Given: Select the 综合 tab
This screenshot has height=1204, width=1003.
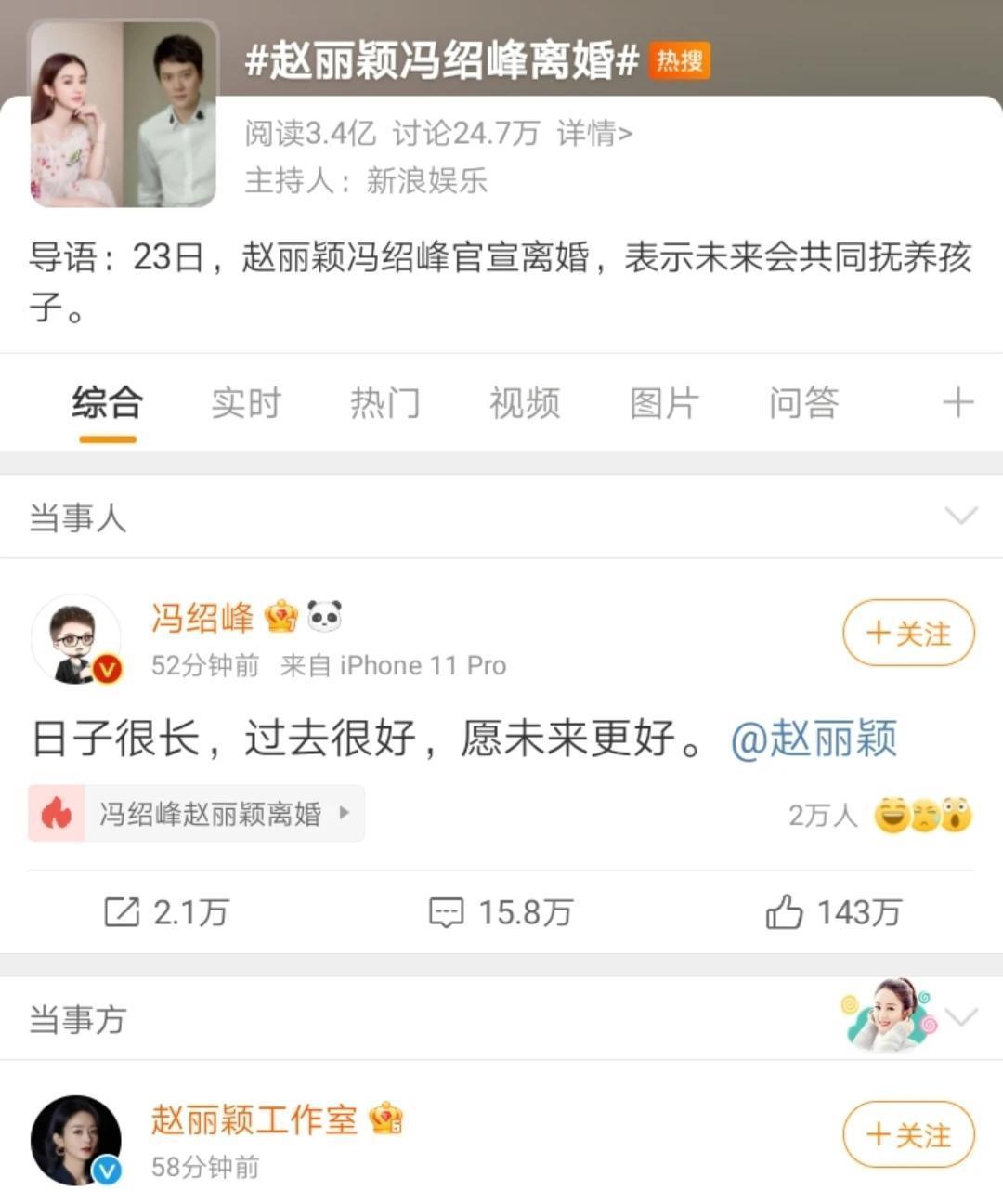Looking at the screenshot, I should 108,403.
